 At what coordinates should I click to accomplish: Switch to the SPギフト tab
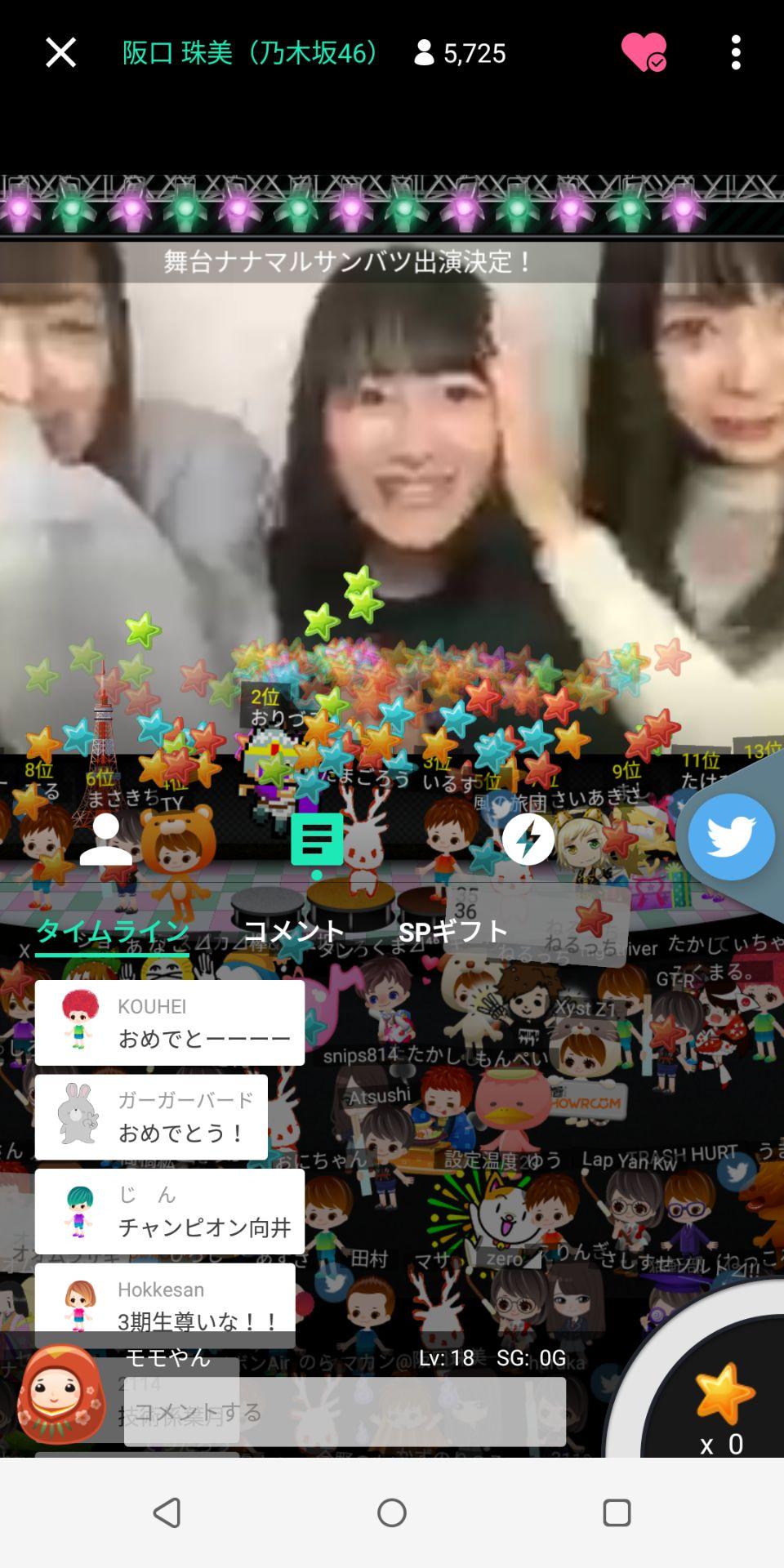click(453, 931)
